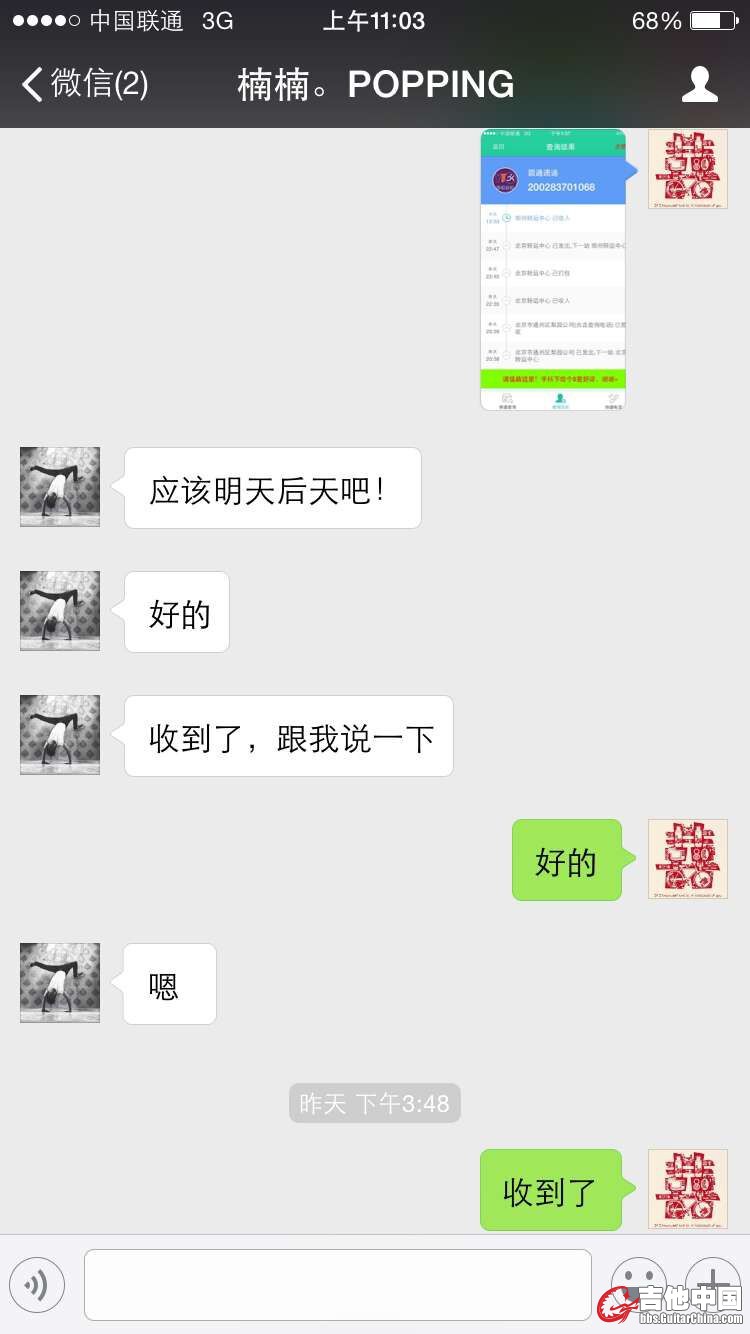Go back to the 微信 chat list

pyautogui.click(x=85, y=84)
